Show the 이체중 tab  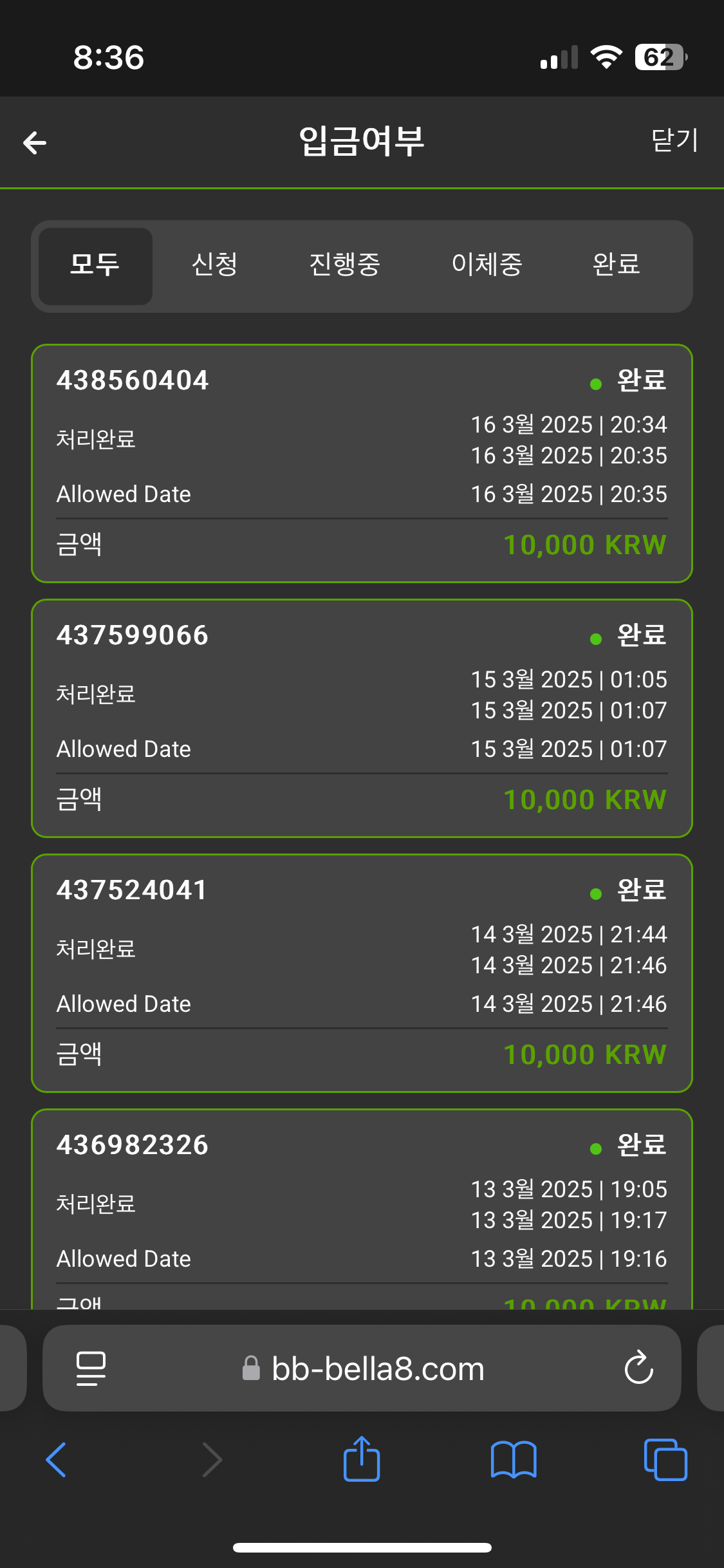pos(487,265)
